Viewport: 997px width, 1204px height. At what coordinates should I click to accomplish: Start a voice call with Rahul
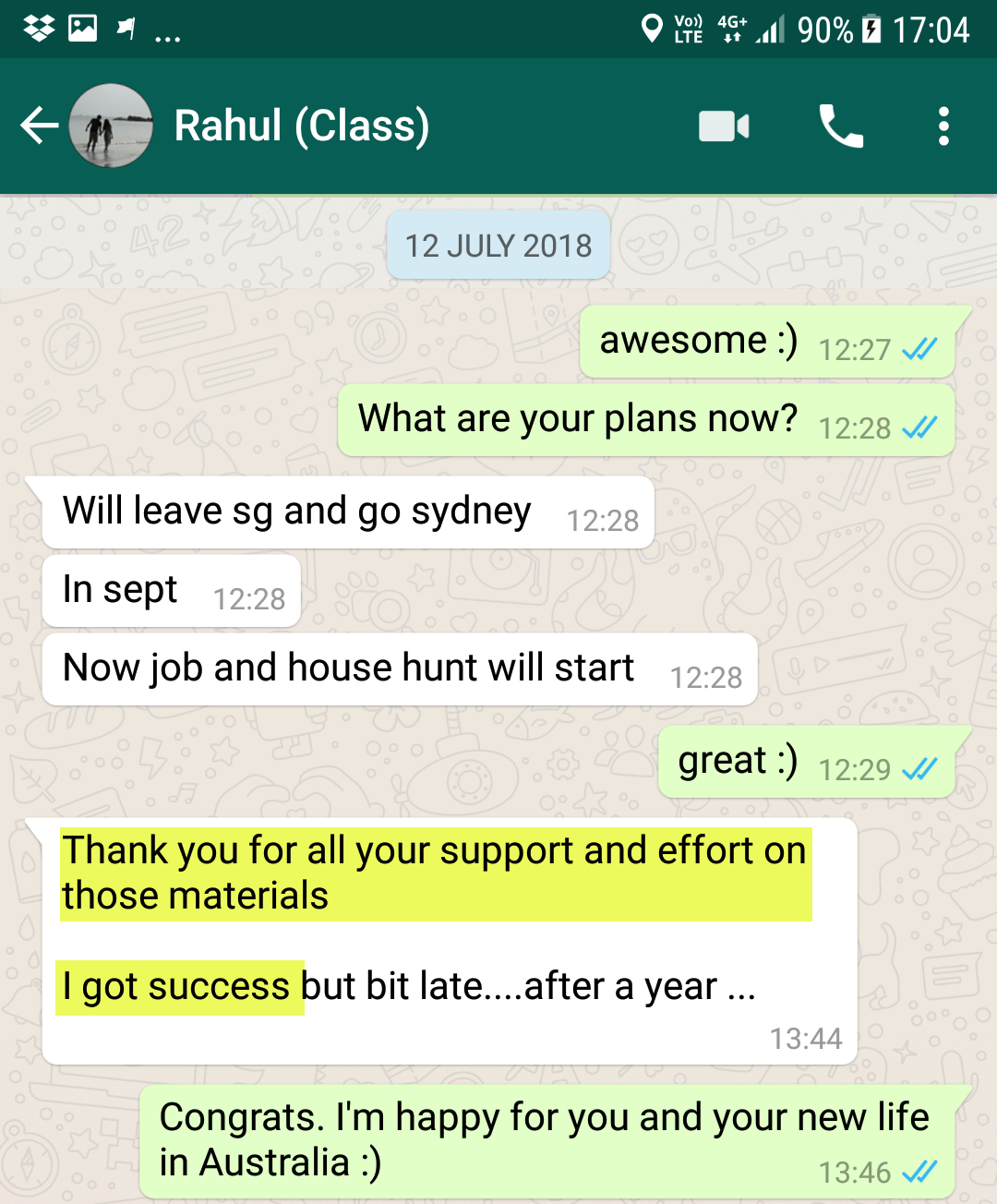[x=841, y=126]
